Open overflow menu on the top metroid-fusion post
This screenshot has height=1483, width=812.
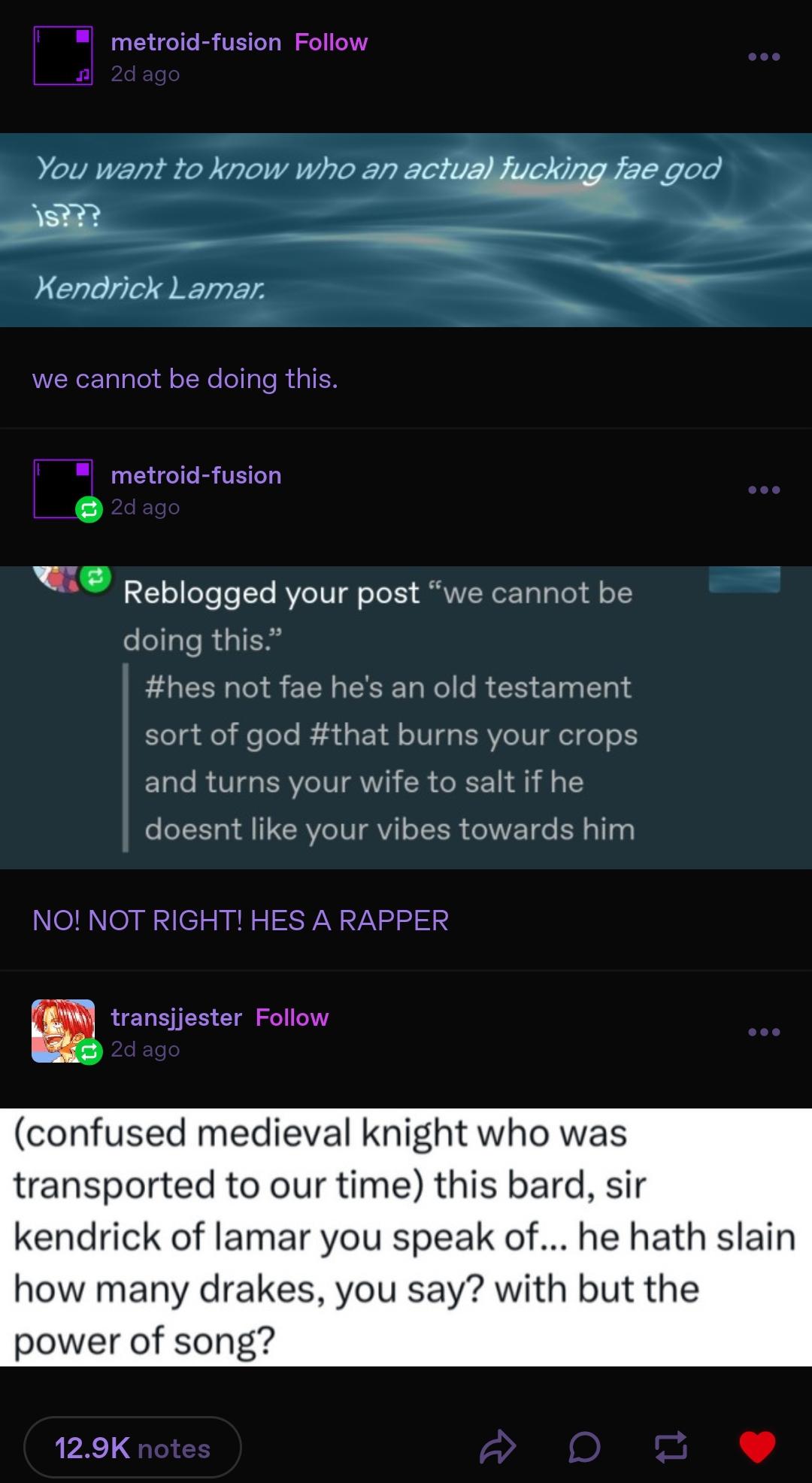point(764,56)
